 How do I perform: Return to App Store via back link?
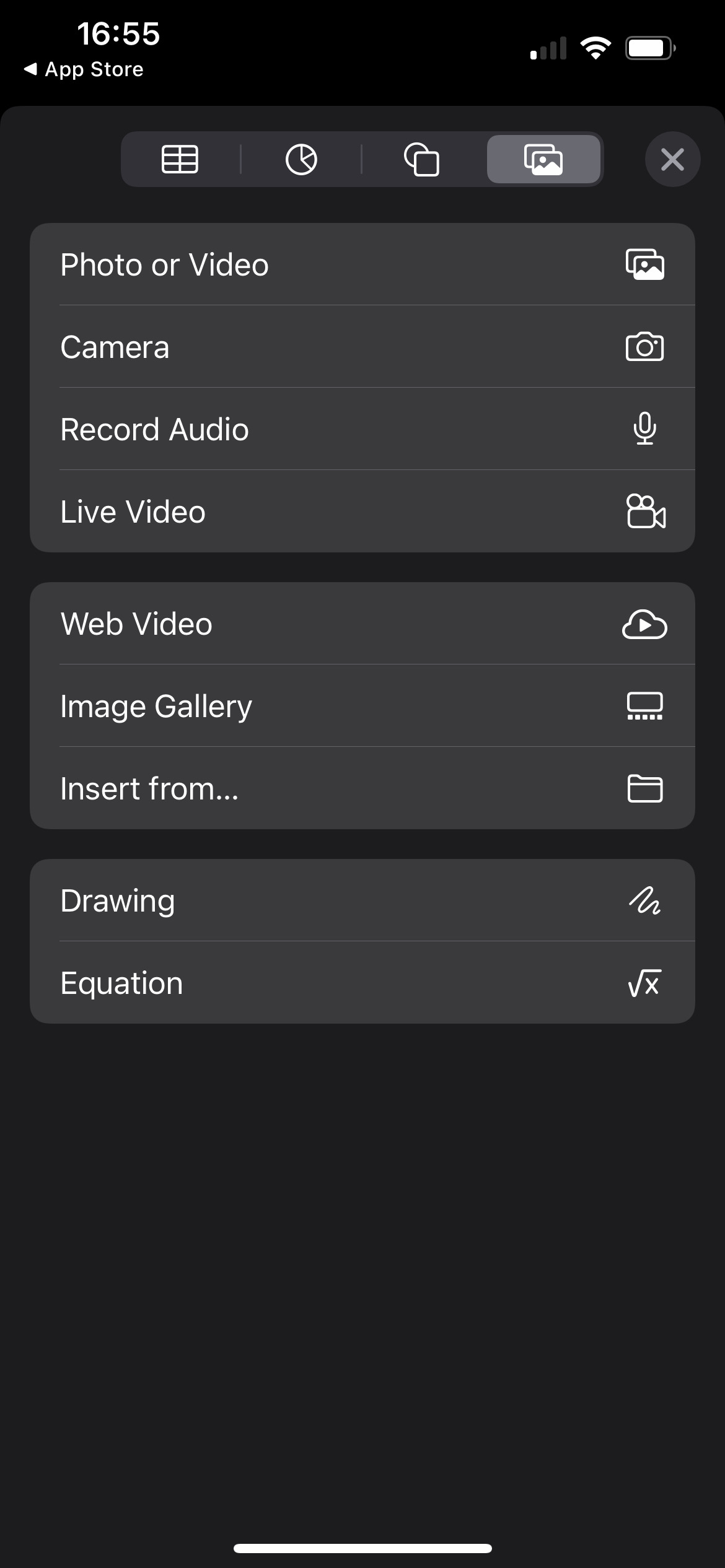(x=84, y=69)
